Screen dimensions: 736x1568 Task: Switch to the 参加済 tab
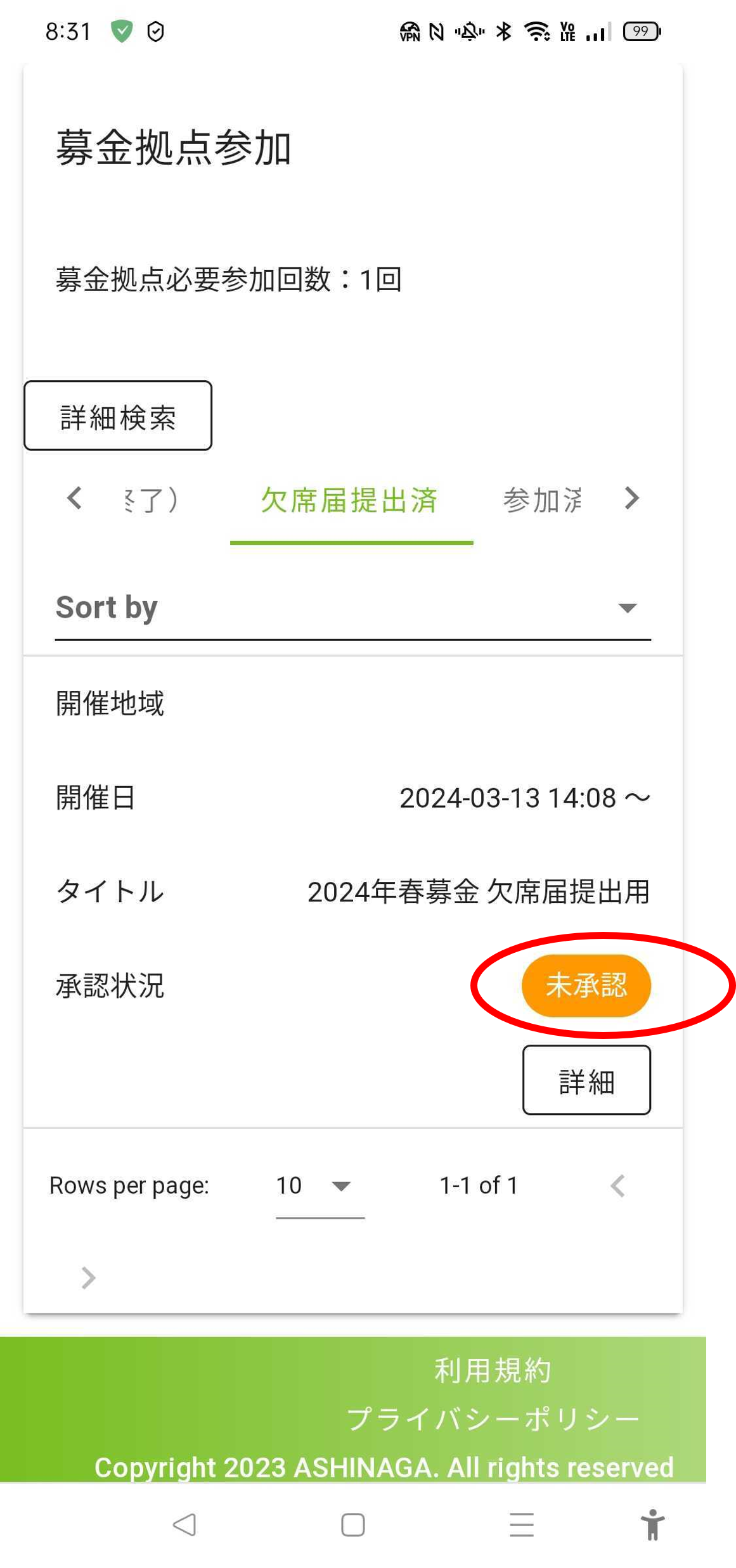542,501
